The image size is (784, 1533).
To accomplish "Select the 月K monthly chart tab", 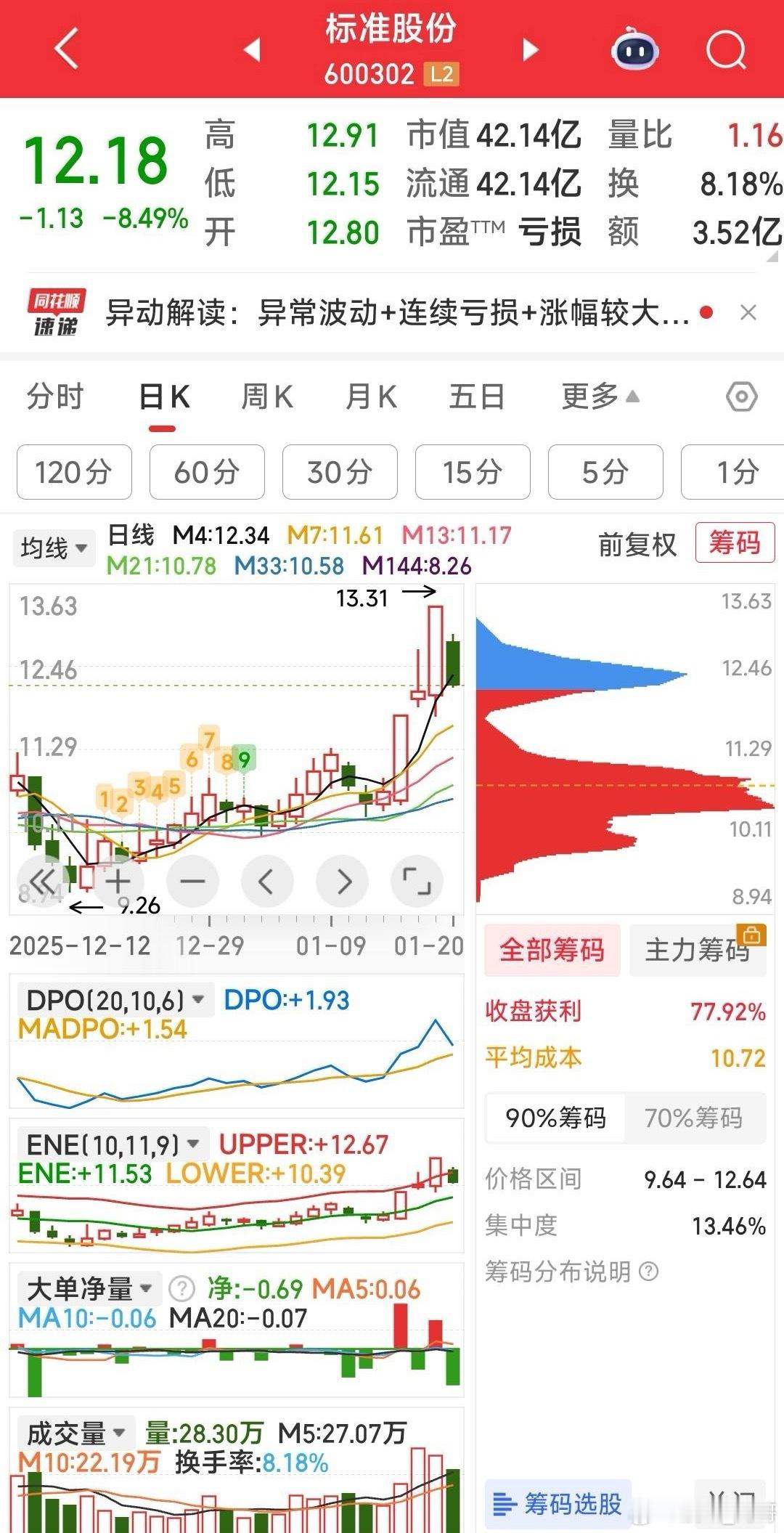I will coord(371,397).
